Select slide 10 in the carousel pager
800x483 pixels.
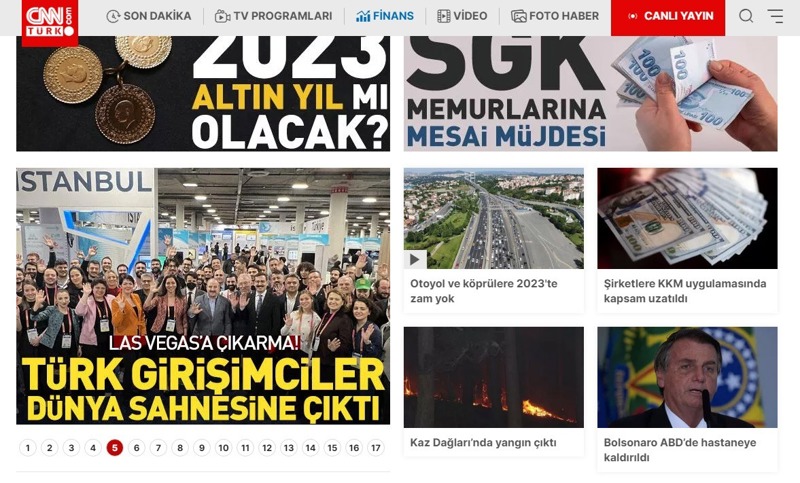pyautogui.click(x=224, y=448)
